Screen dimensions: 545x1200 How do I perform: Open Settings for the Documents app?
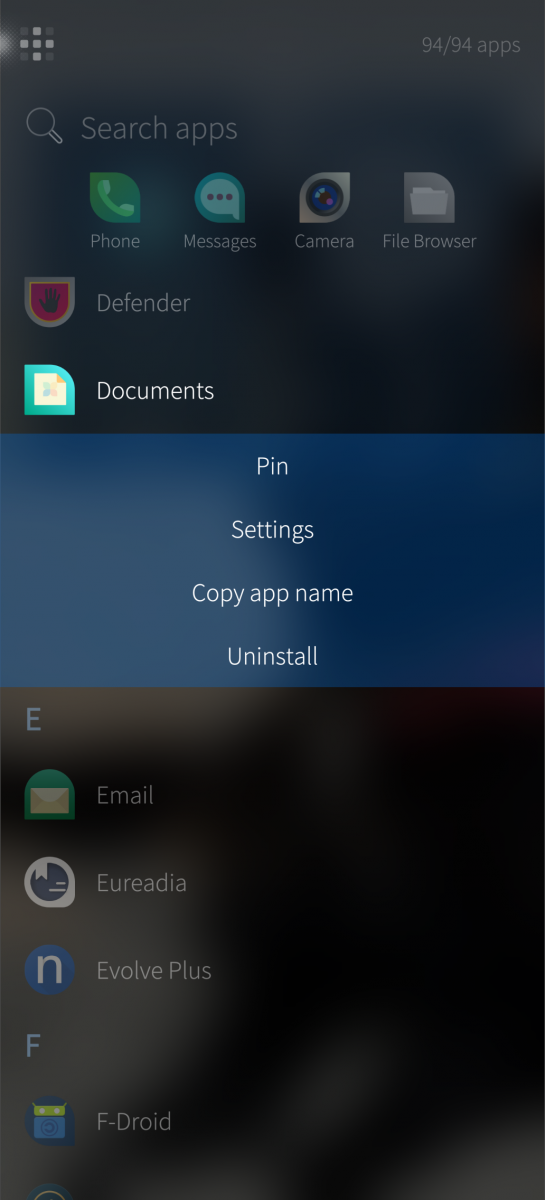[x=272, y=530]
